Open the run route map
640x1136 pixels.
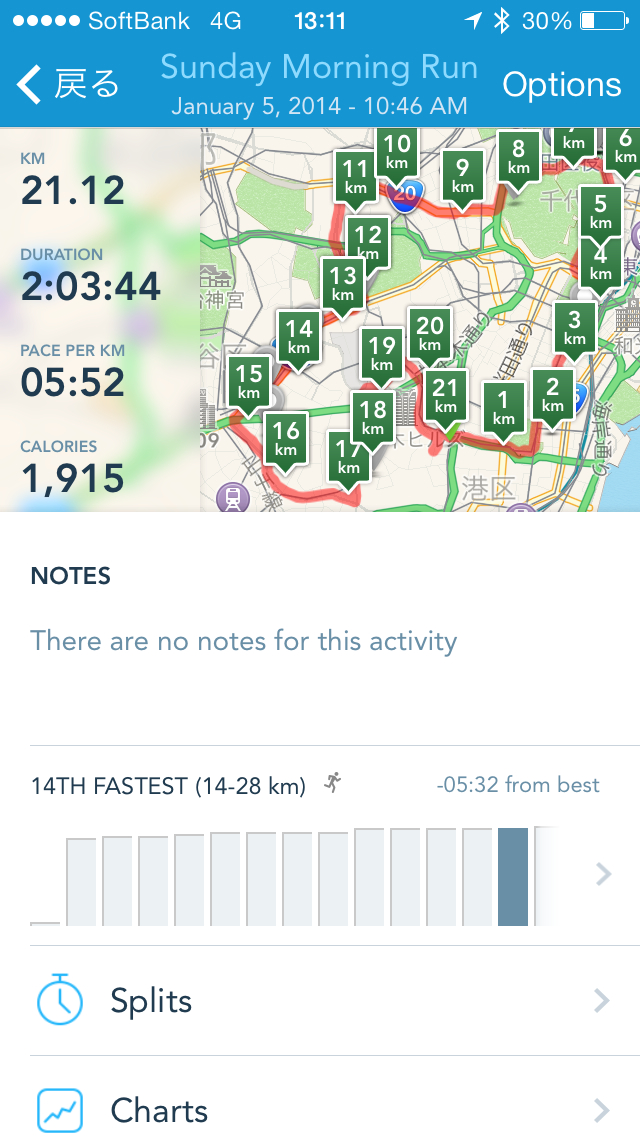point(420,320)
